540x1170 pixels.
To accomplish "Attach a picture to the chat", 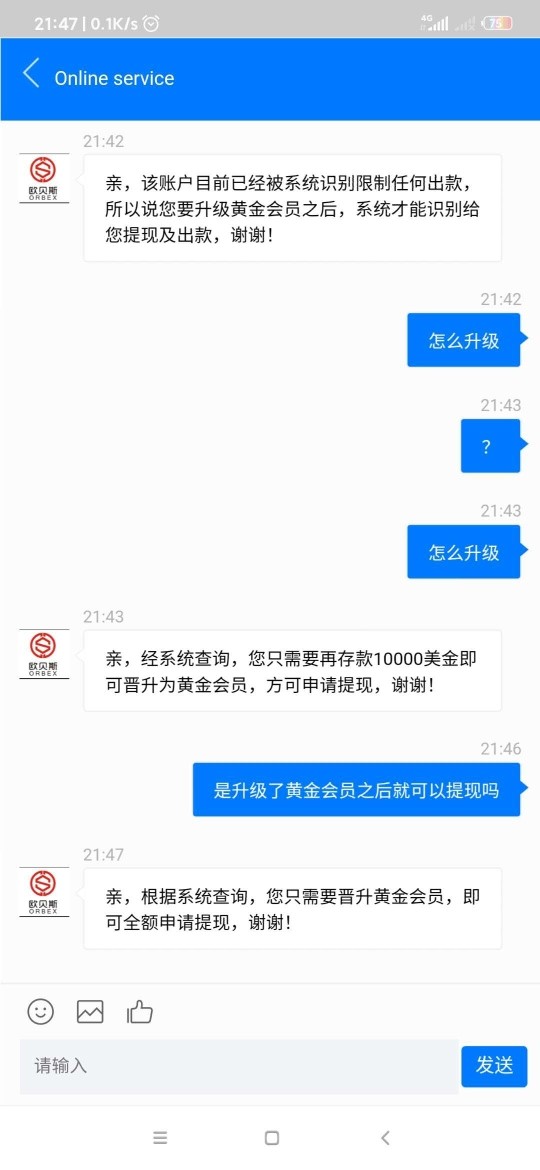I will [90, 1012].
